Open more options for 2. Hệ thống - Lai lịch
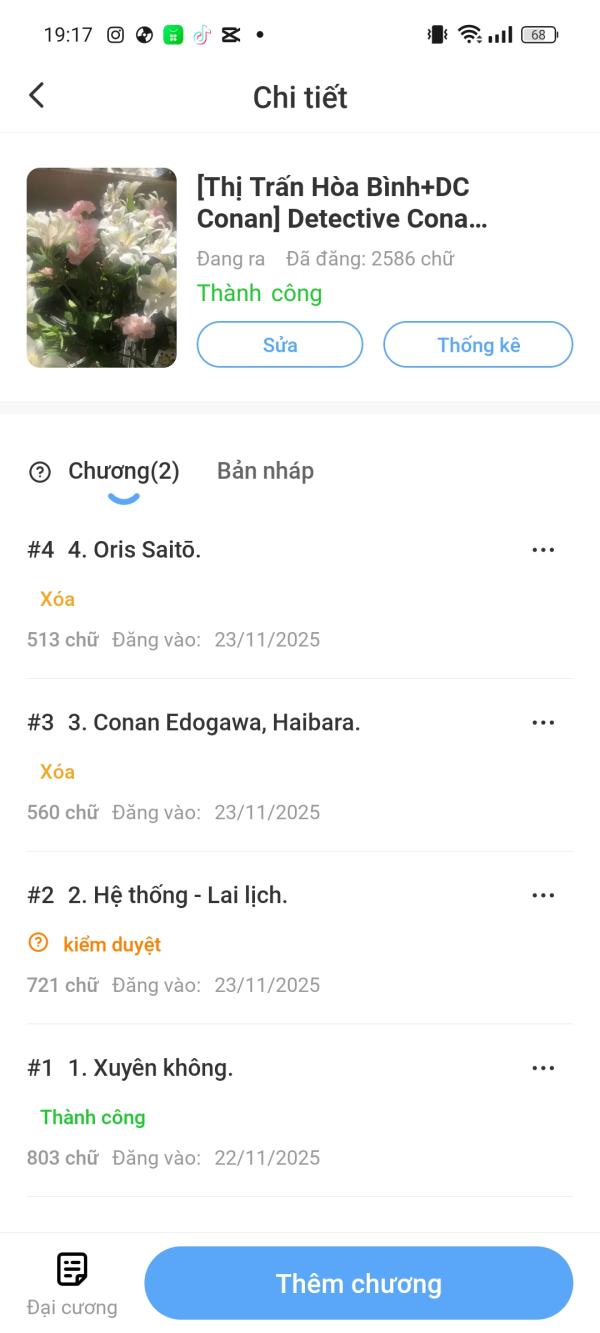The image size is (600, 1333). [x=543, y=896]
